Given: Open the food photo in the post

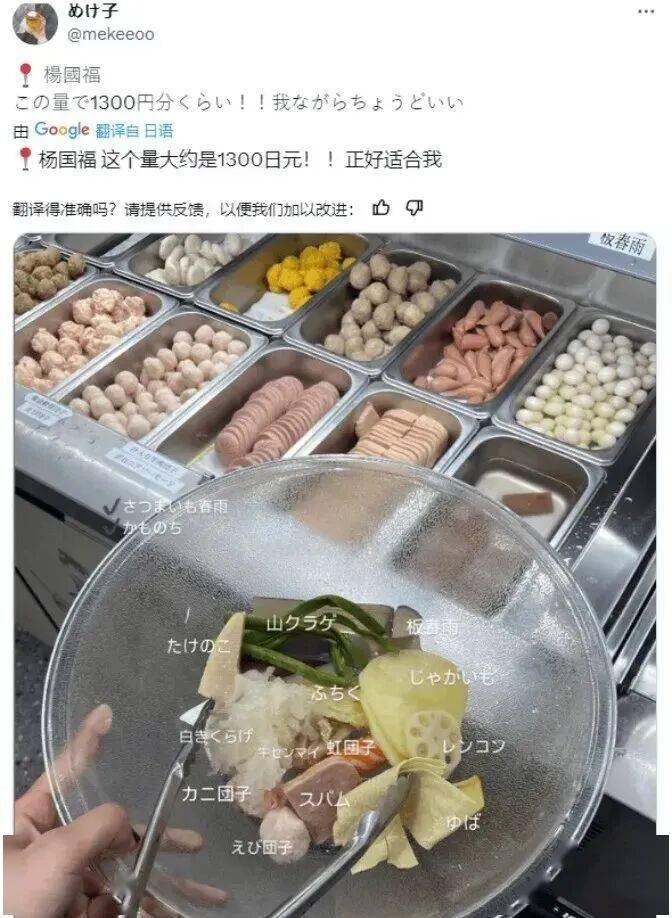Looking at the screenshot, I should click(x=335, y=560).
